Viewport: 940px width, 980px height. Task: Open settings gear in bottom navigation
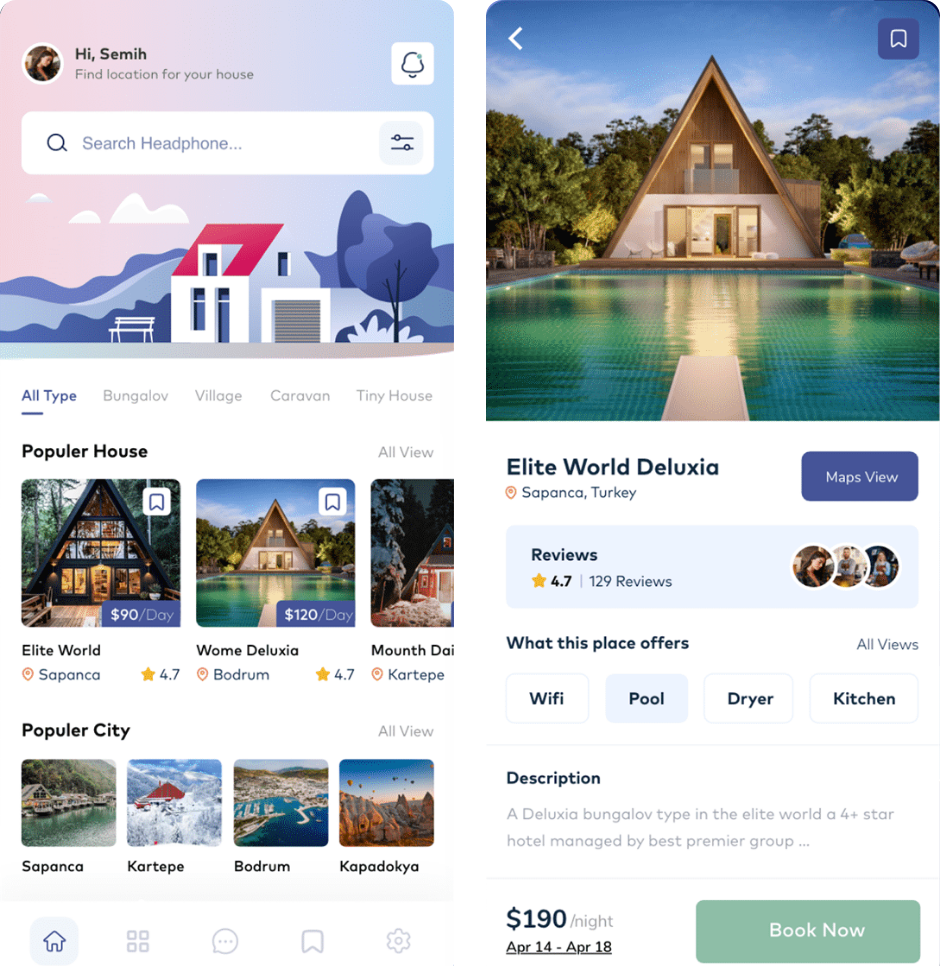tap(398, 941)
